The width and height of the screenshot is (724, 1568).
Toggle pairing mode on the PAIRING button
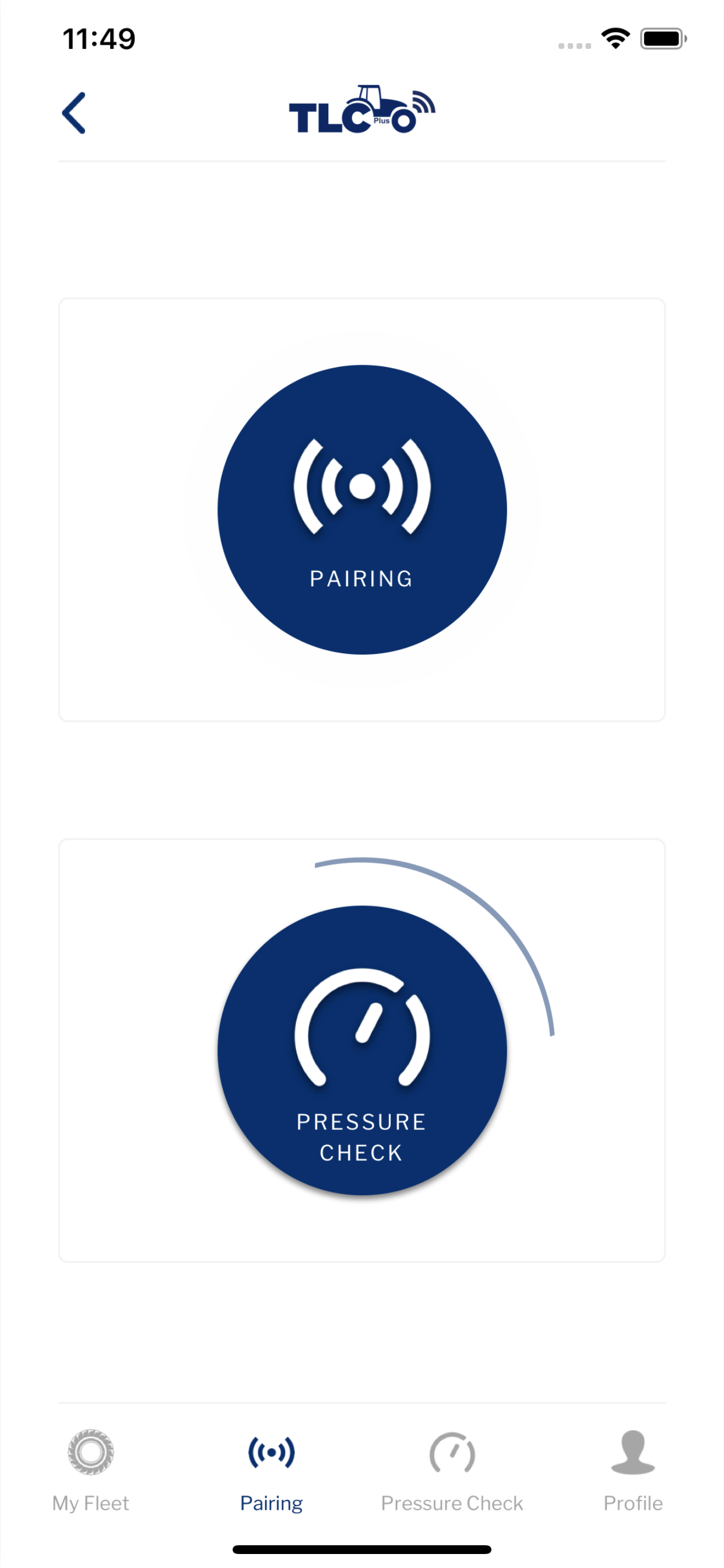[x=362, y=508]
